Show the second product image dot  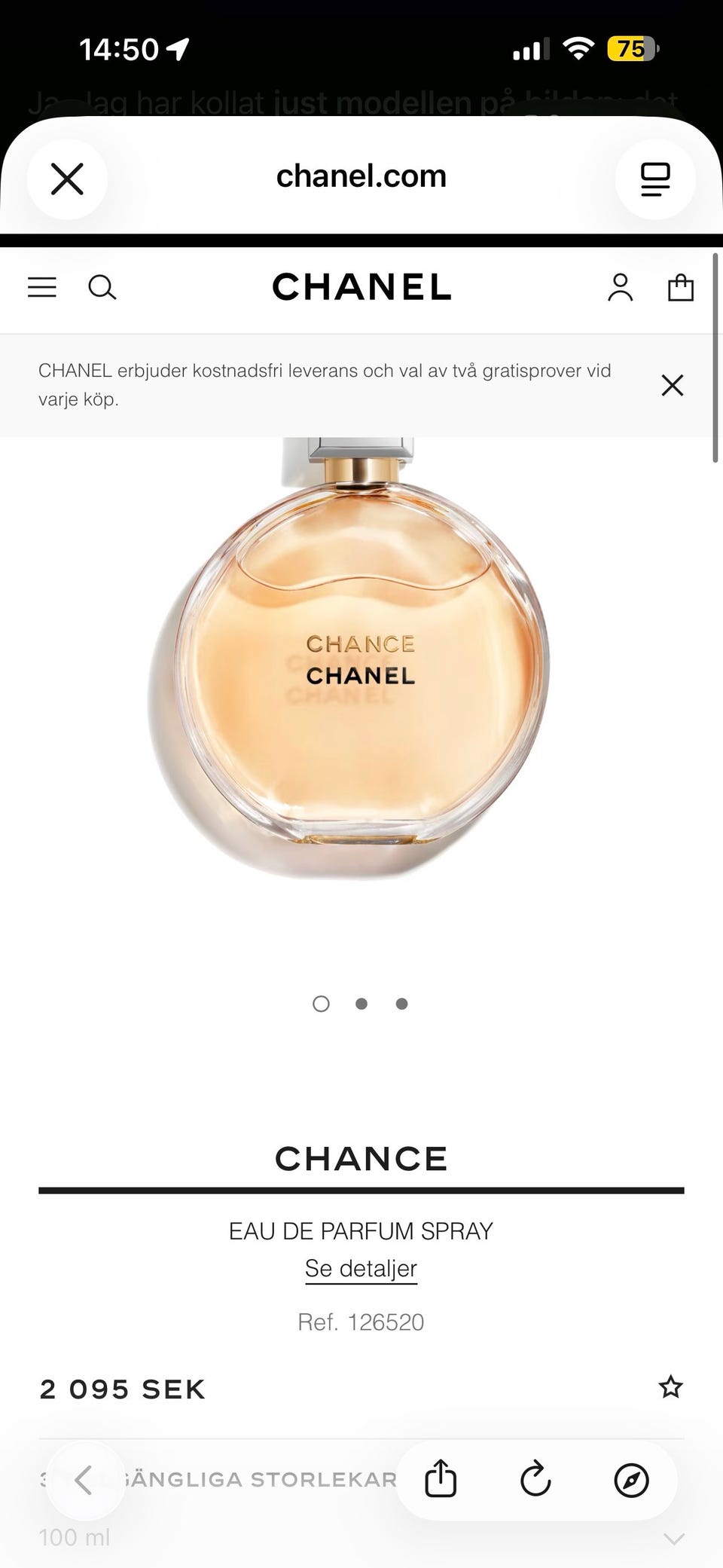[x=361, y=1004]
